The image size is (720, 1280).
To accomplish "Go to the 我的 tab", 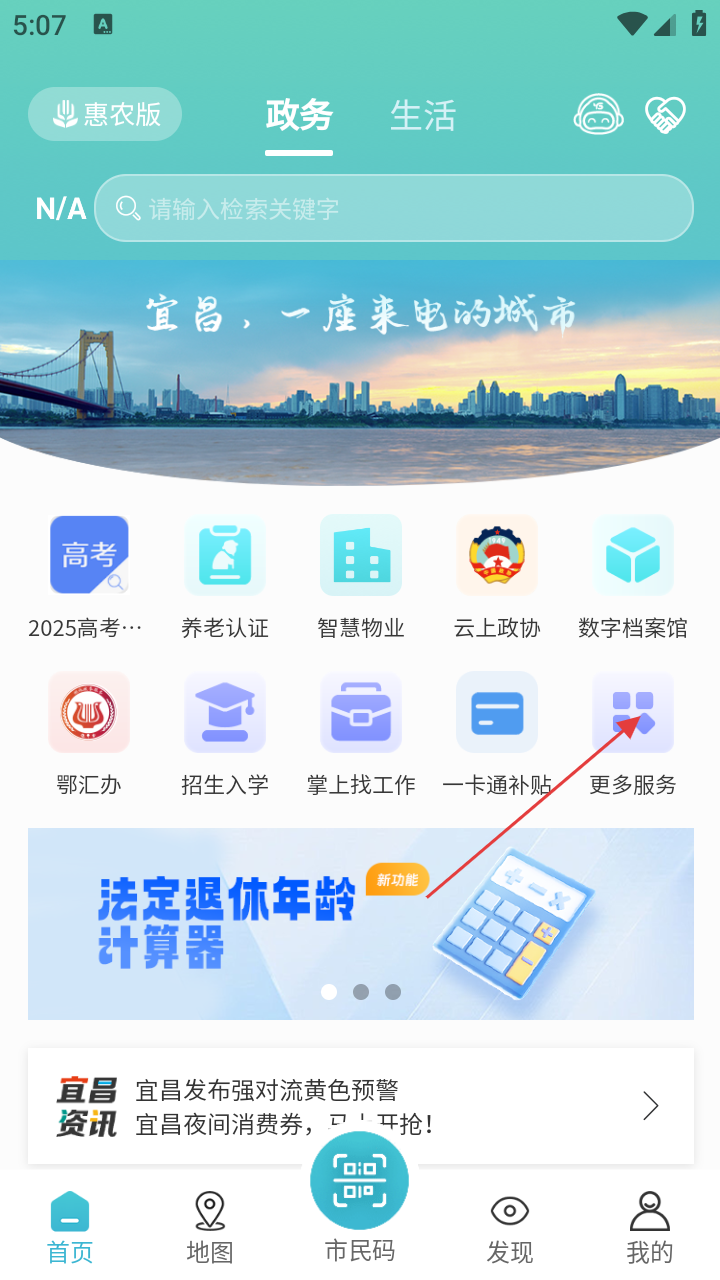I will (x=649, y=1226).
